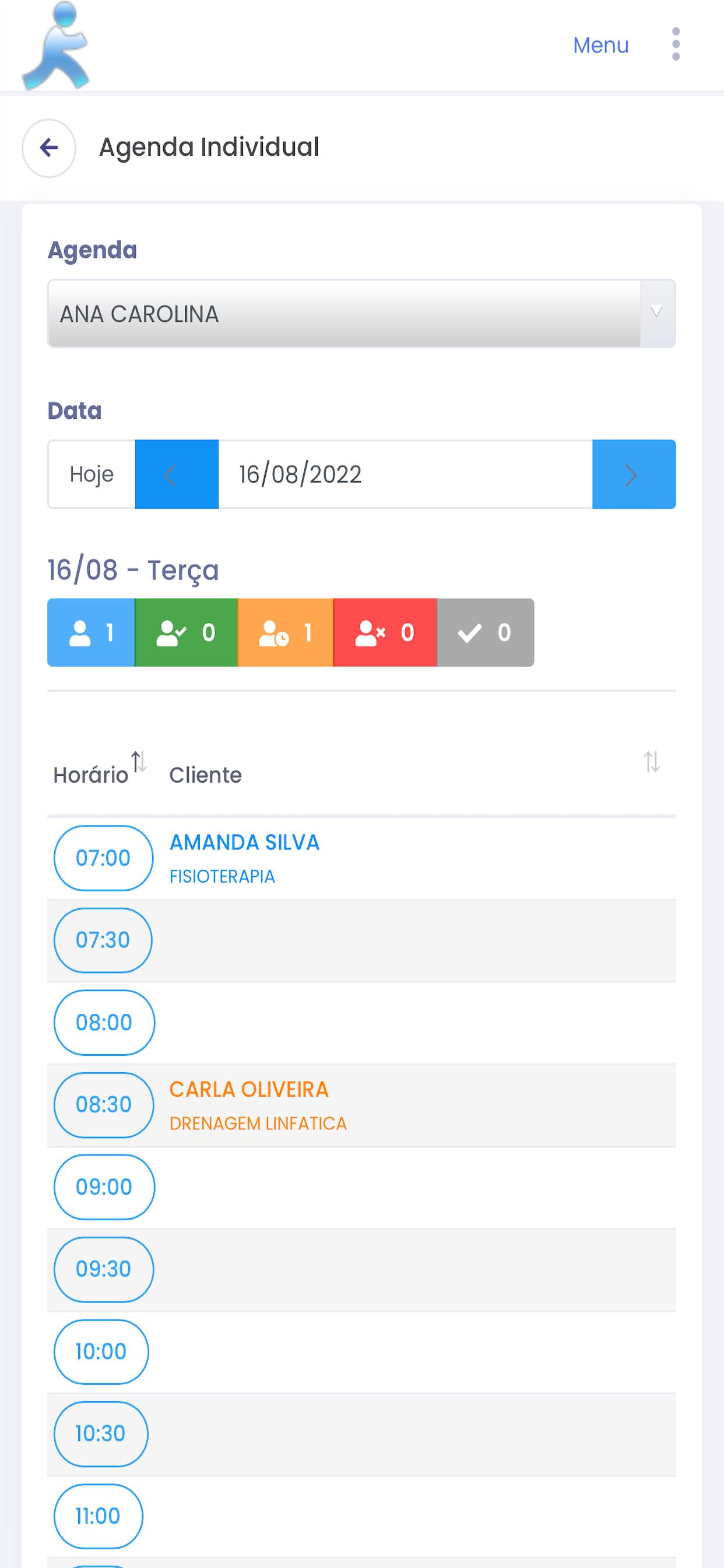The height and width of the screenshot is (1568, 724).
Task: Select the 11:00 time slot
Action: [98, 1515]
